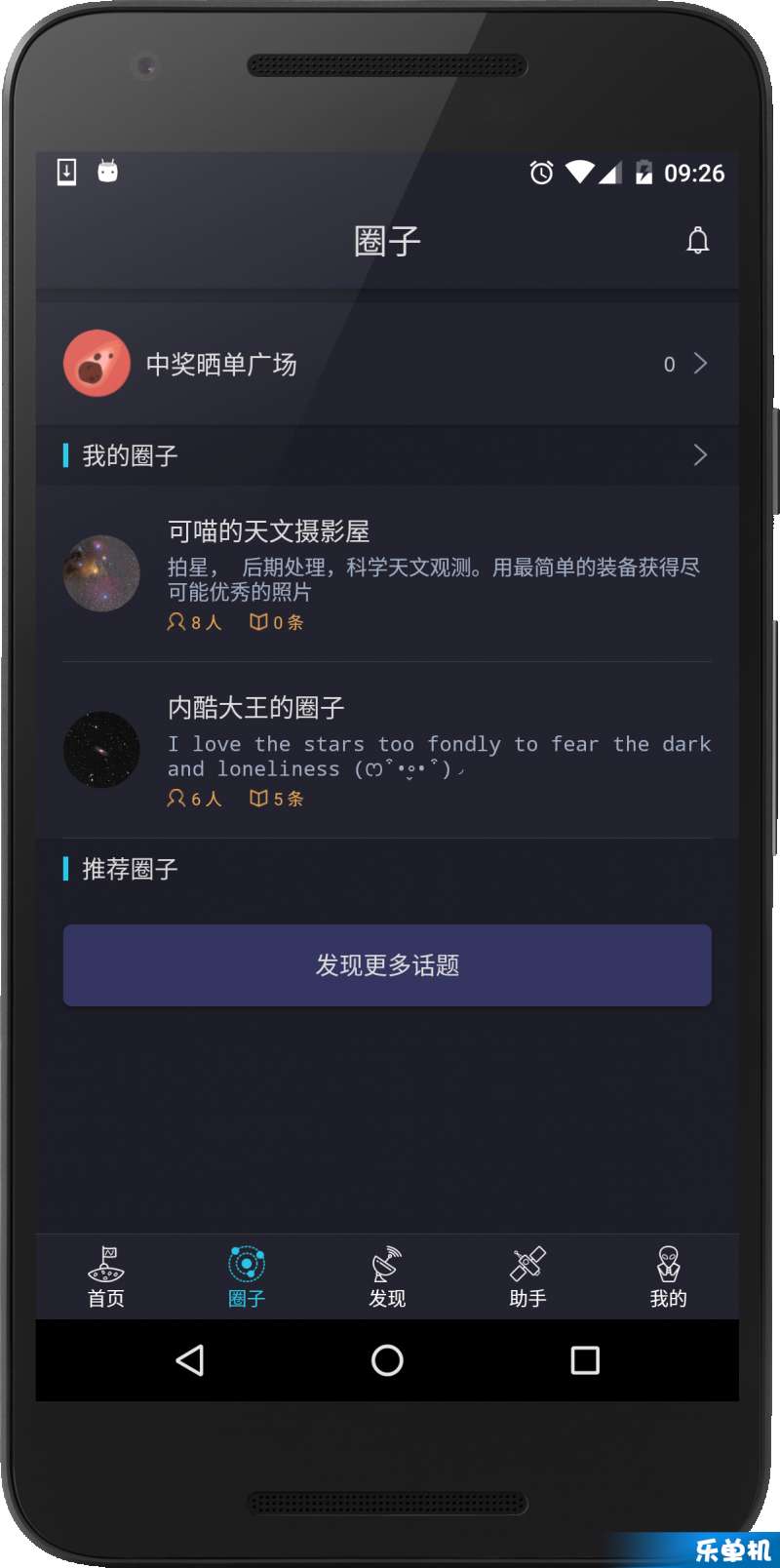Screen dimensions: 780x1568
Task: Tap the 发现更多话题 button
Action: pos(387,965)
